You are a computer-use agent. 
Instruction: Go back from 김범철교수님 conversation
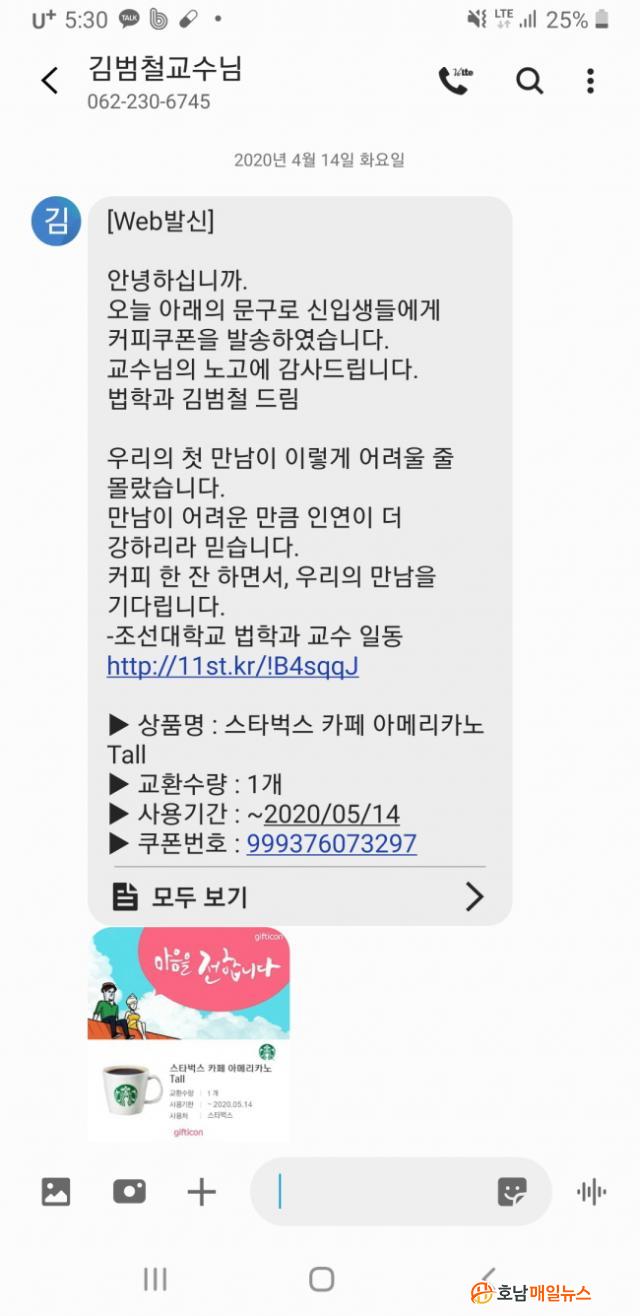(x=50, y=81)
